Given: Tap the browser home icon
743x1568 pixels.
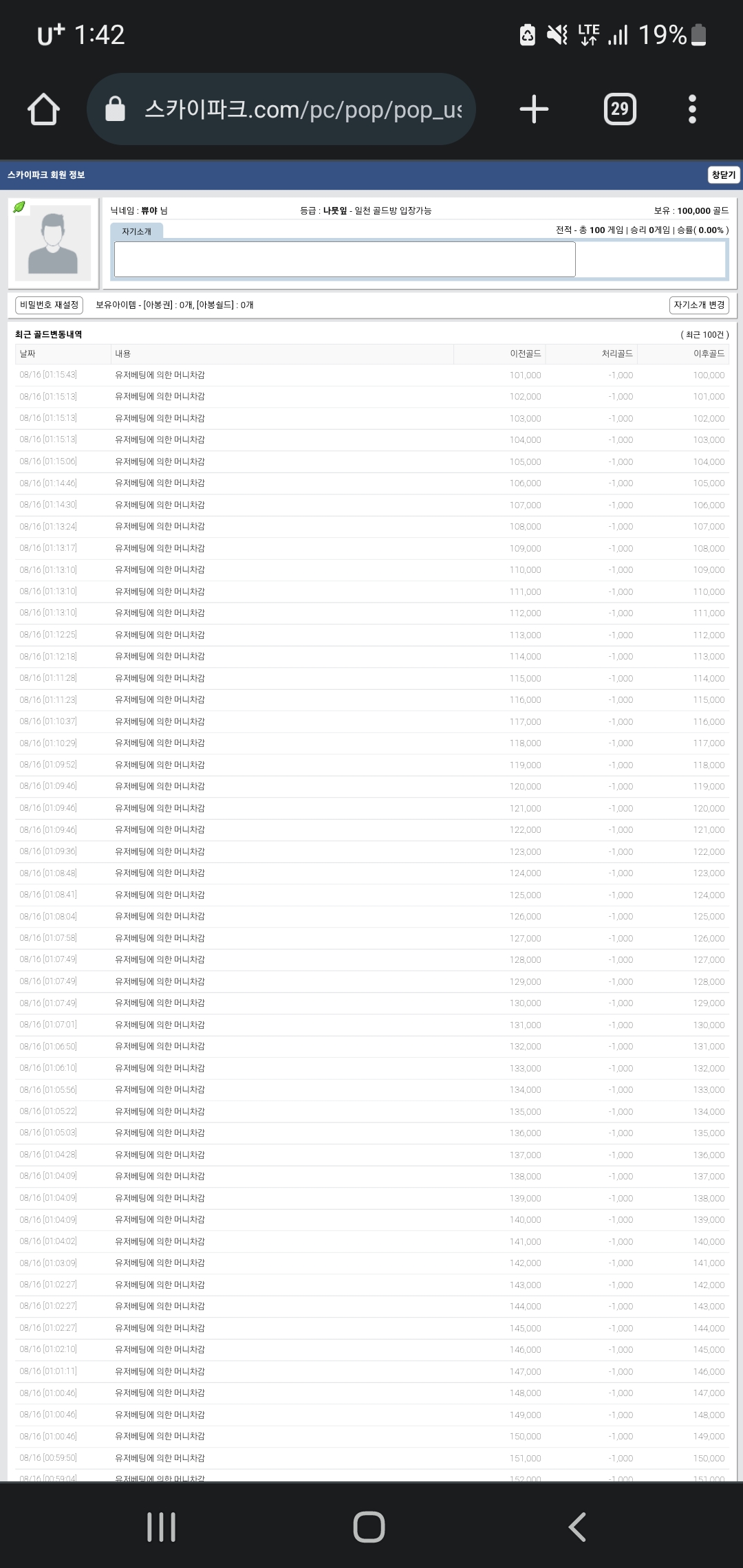Looking at the screenshot, I should 43,109.
